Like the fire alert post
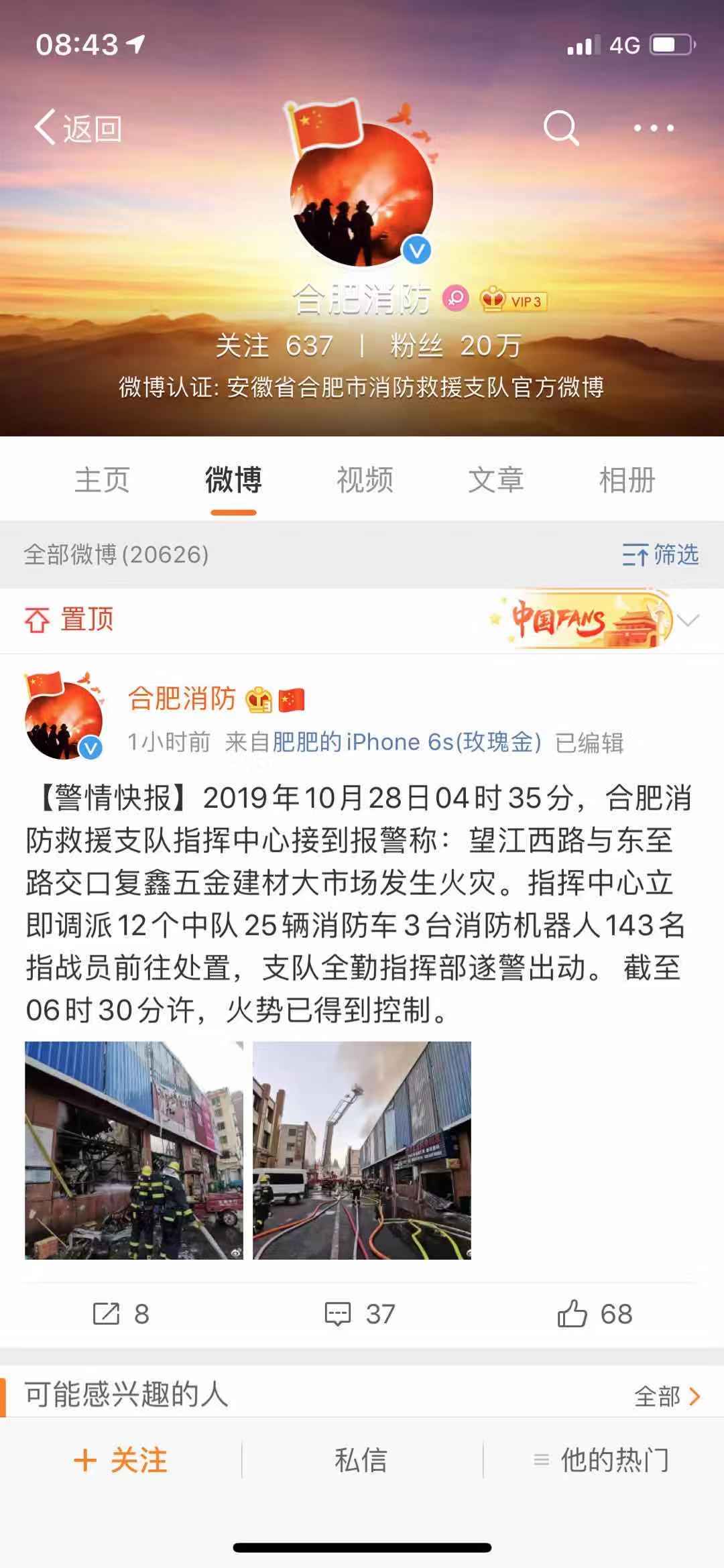724x1568 pixels. (595, 1313)
